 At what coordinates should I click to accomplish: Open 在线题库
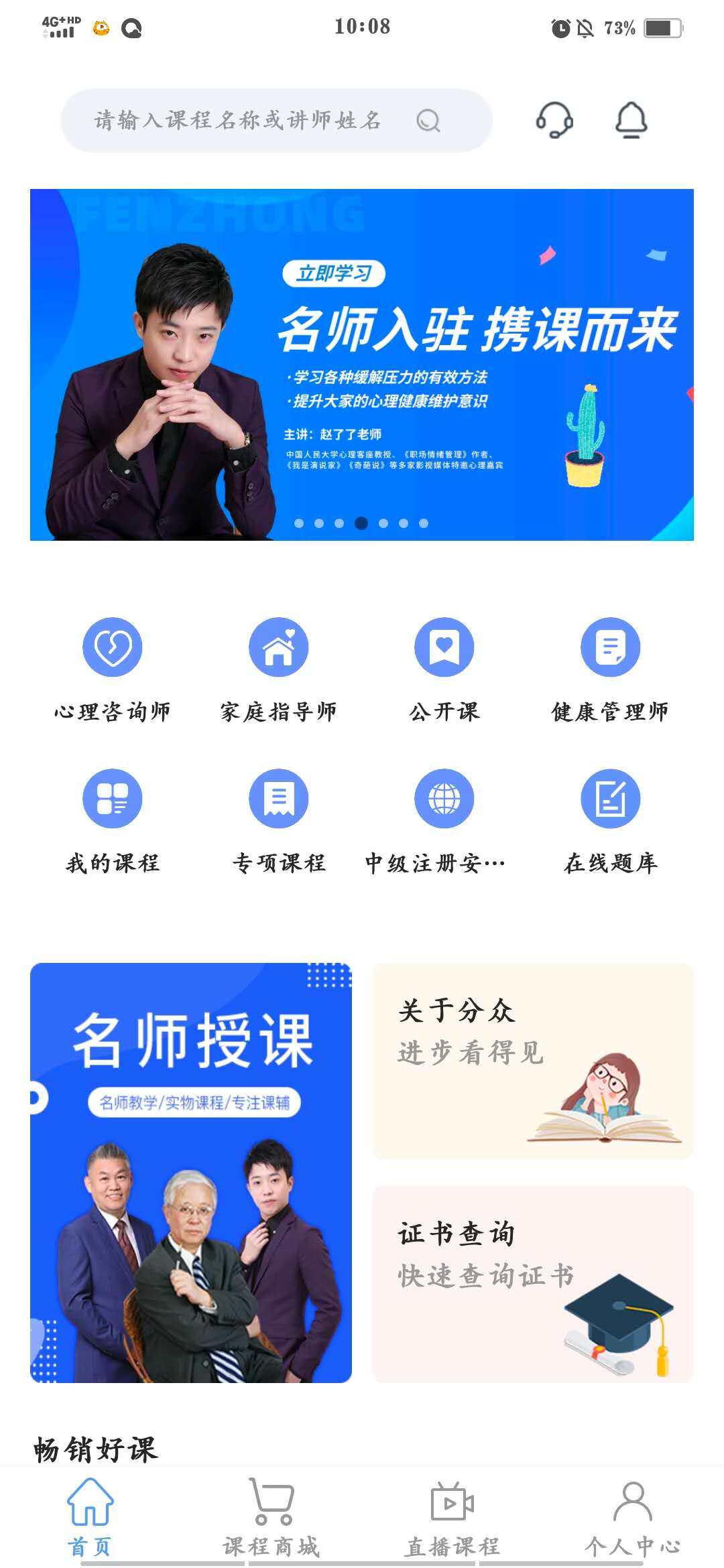point(610,820)
